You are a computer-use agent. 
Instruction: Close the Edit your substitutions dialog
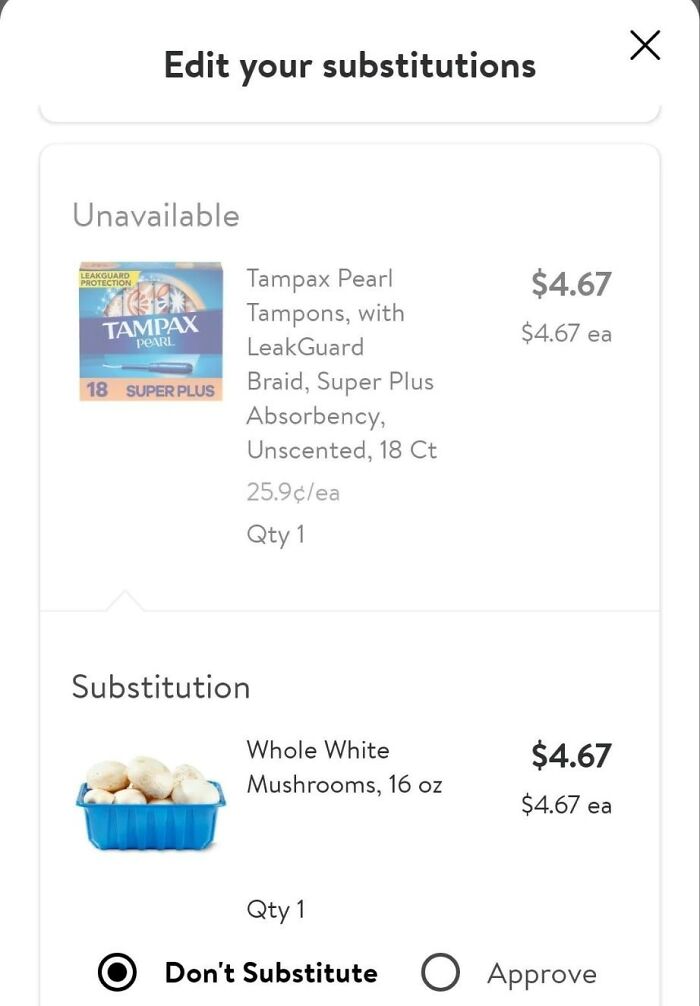pyautogui.click(x=645, y=45)
